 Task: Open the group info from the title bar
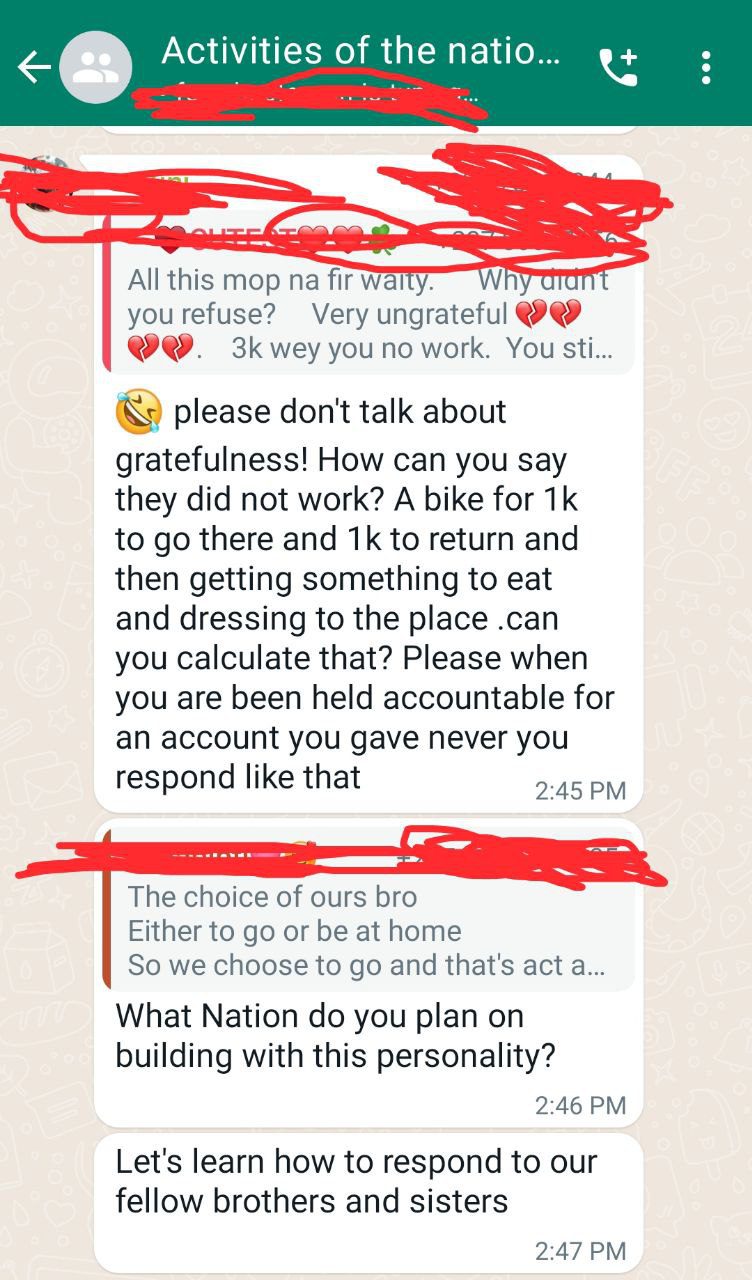tap(360, 52)
